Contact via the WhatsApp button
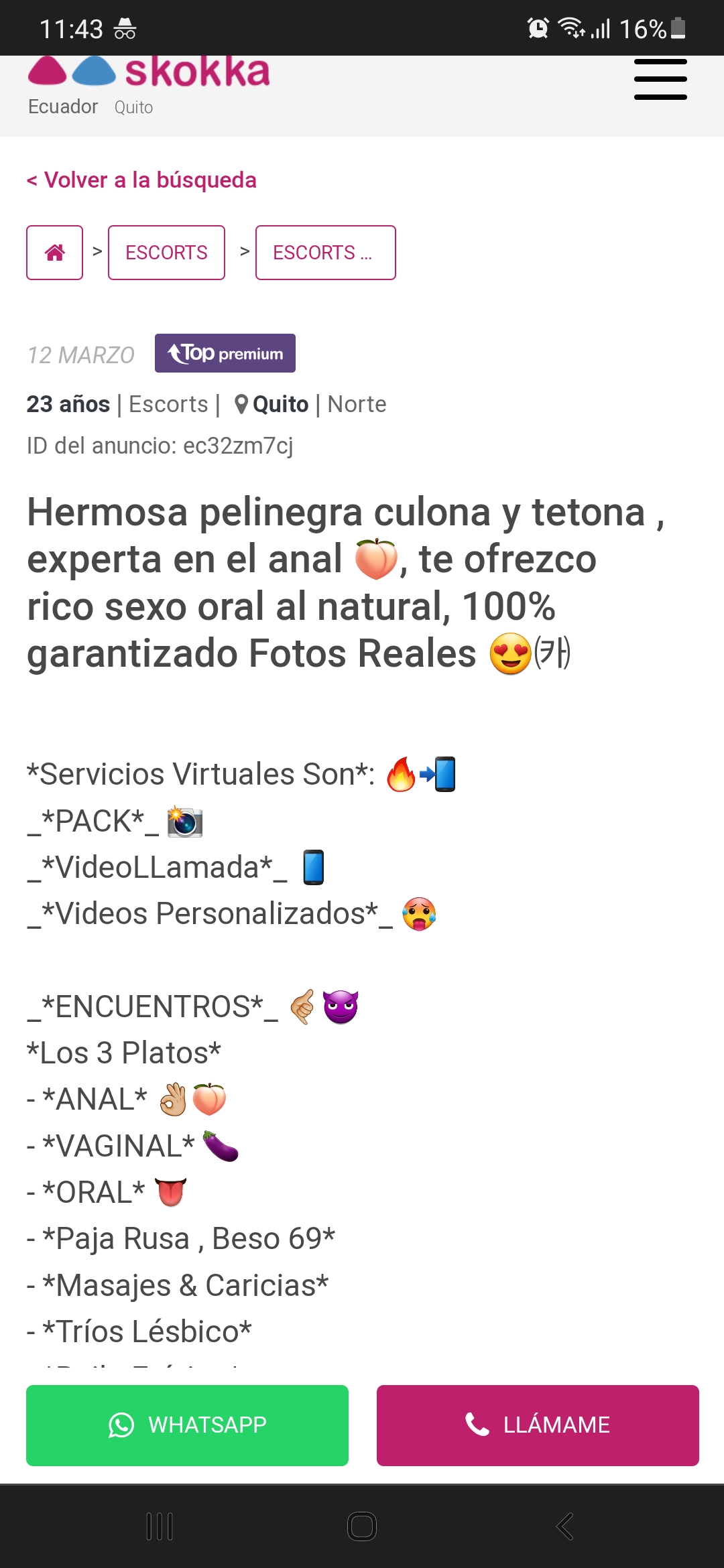The width and height of the screenshot is (724, 1568). [187, 1425]
